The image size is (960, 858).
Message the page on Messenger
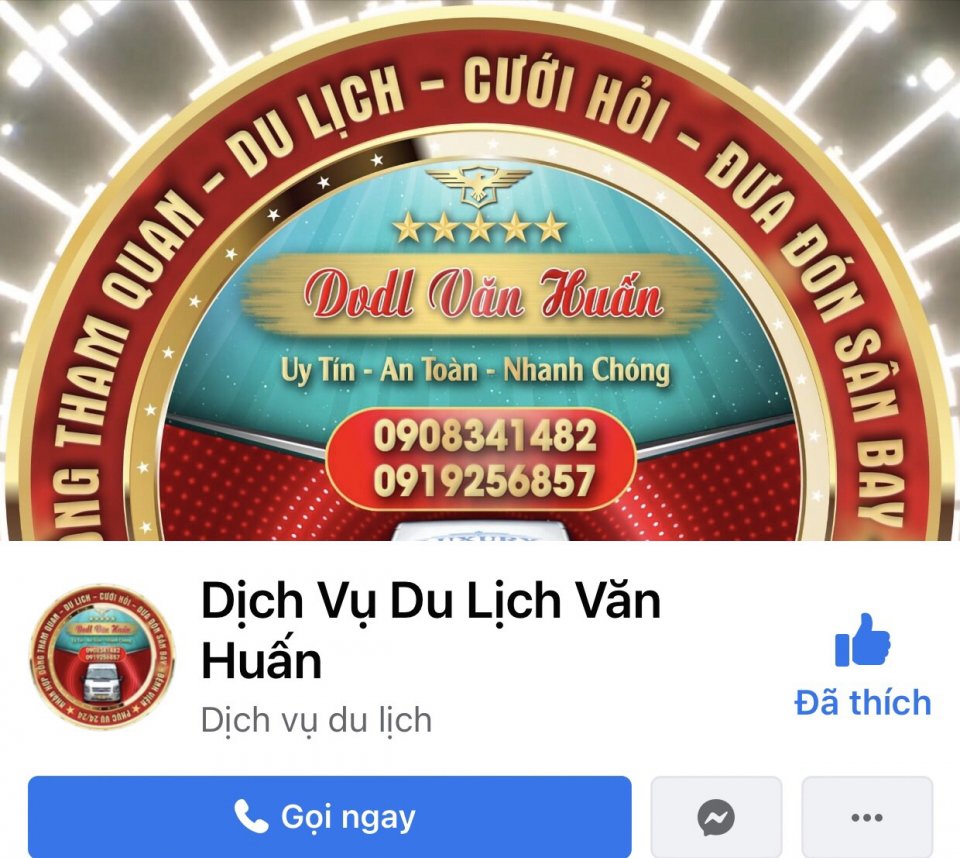(x=716, y=817)
